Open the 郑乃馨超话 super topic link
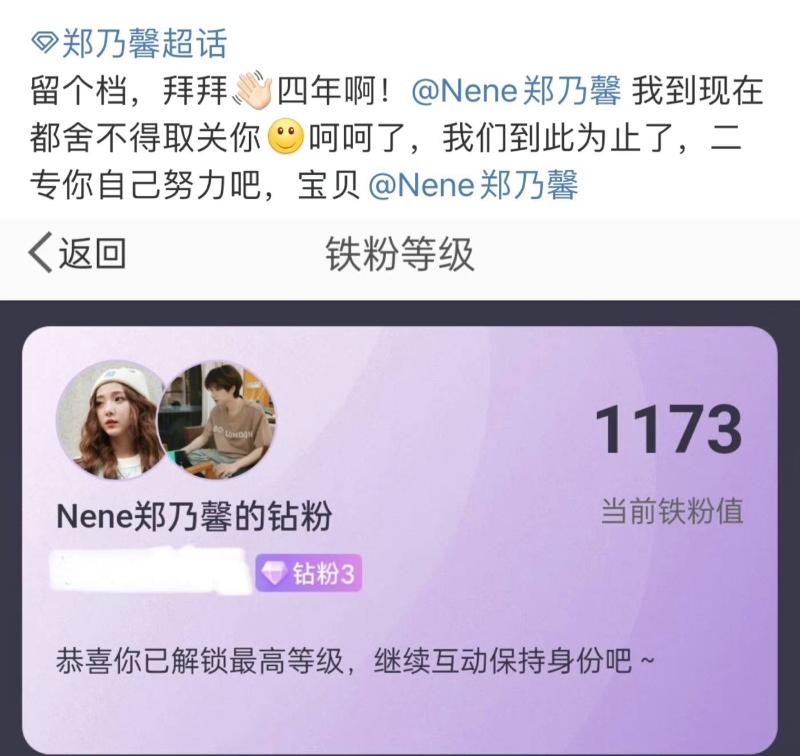Viewport: 800px width, 756px height. click(x=131, y=43)
